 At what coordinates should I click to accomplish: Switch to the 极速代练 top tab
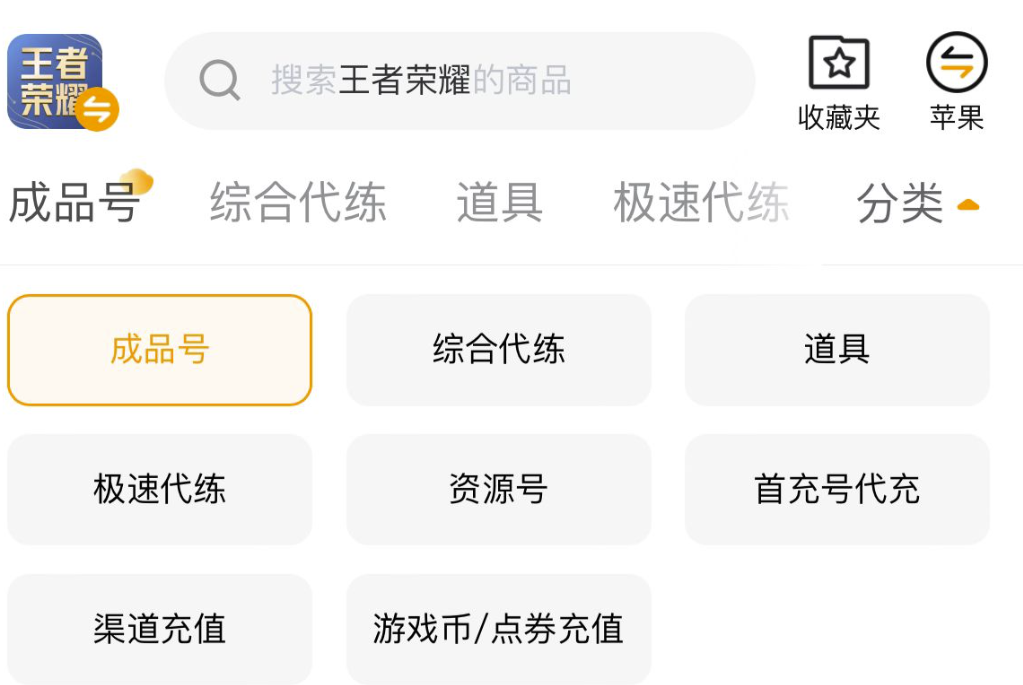701,203
